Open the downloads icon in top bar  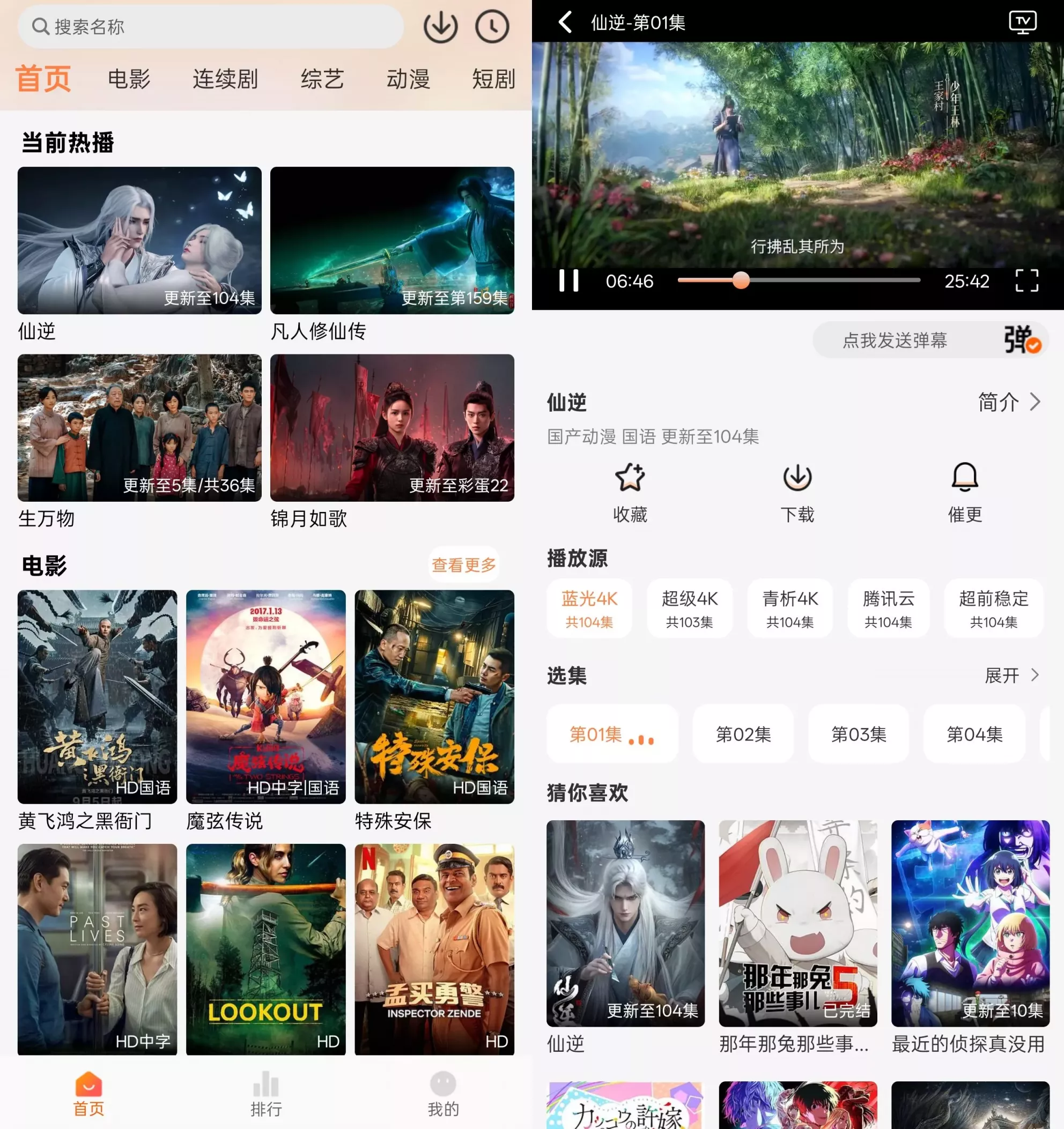(x=440, y=27)
